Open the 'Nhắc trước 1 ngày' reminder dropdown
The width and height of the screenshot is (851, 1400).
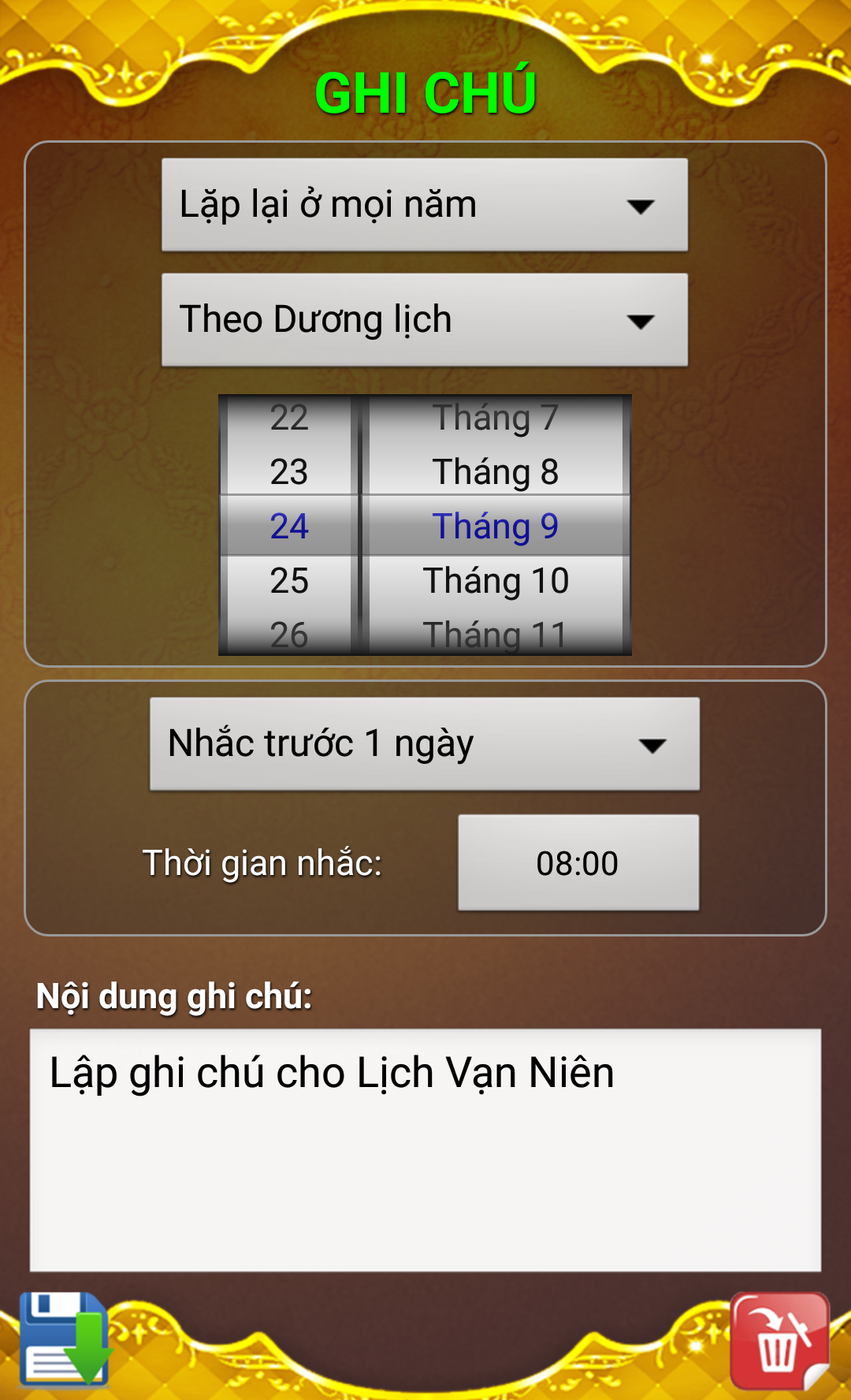tap(425, 744)
